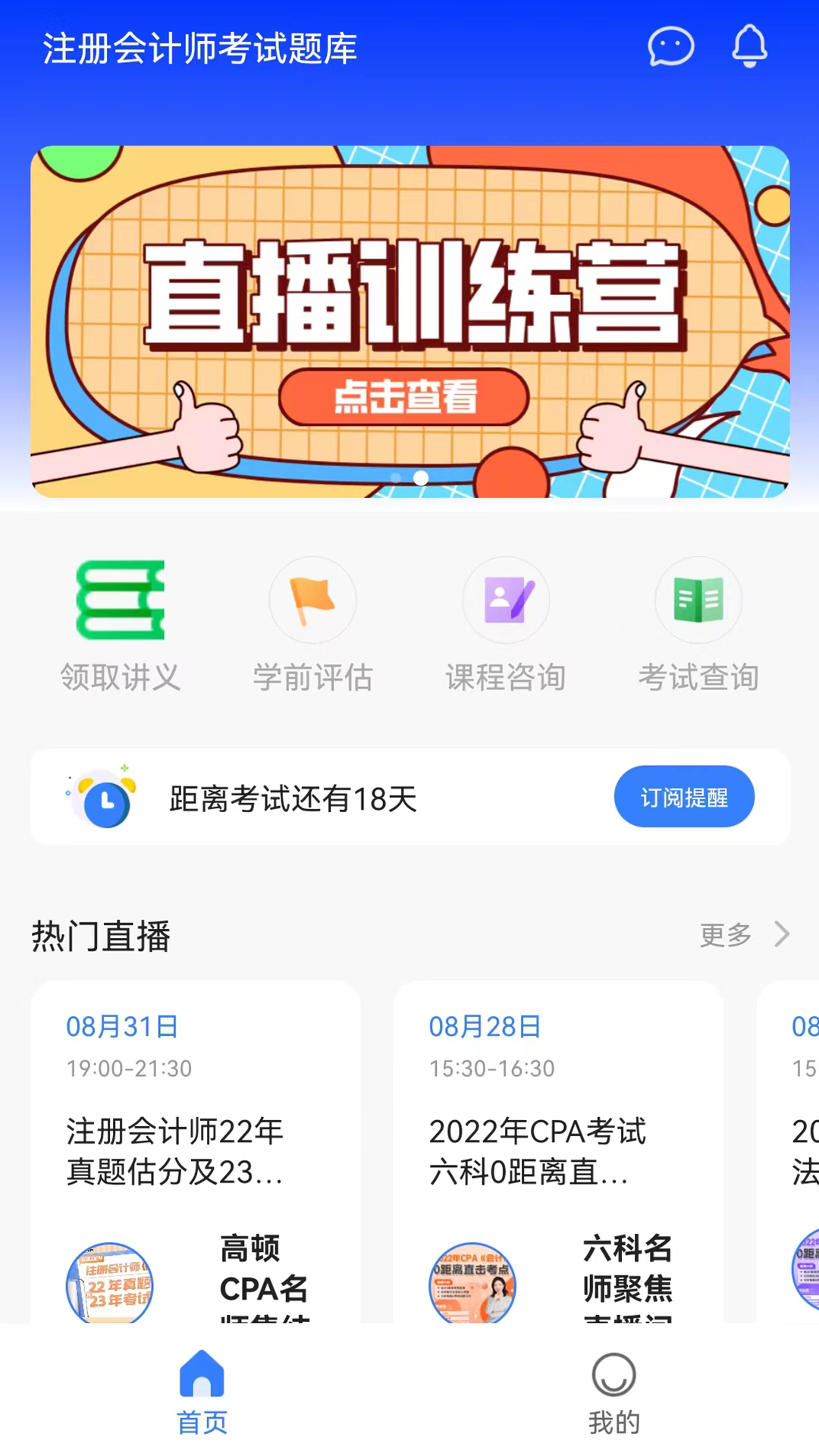The height and width of the screenshot is (1456, 819).
Task: Open the 更多 link for live streams
Action: point(726,935)
